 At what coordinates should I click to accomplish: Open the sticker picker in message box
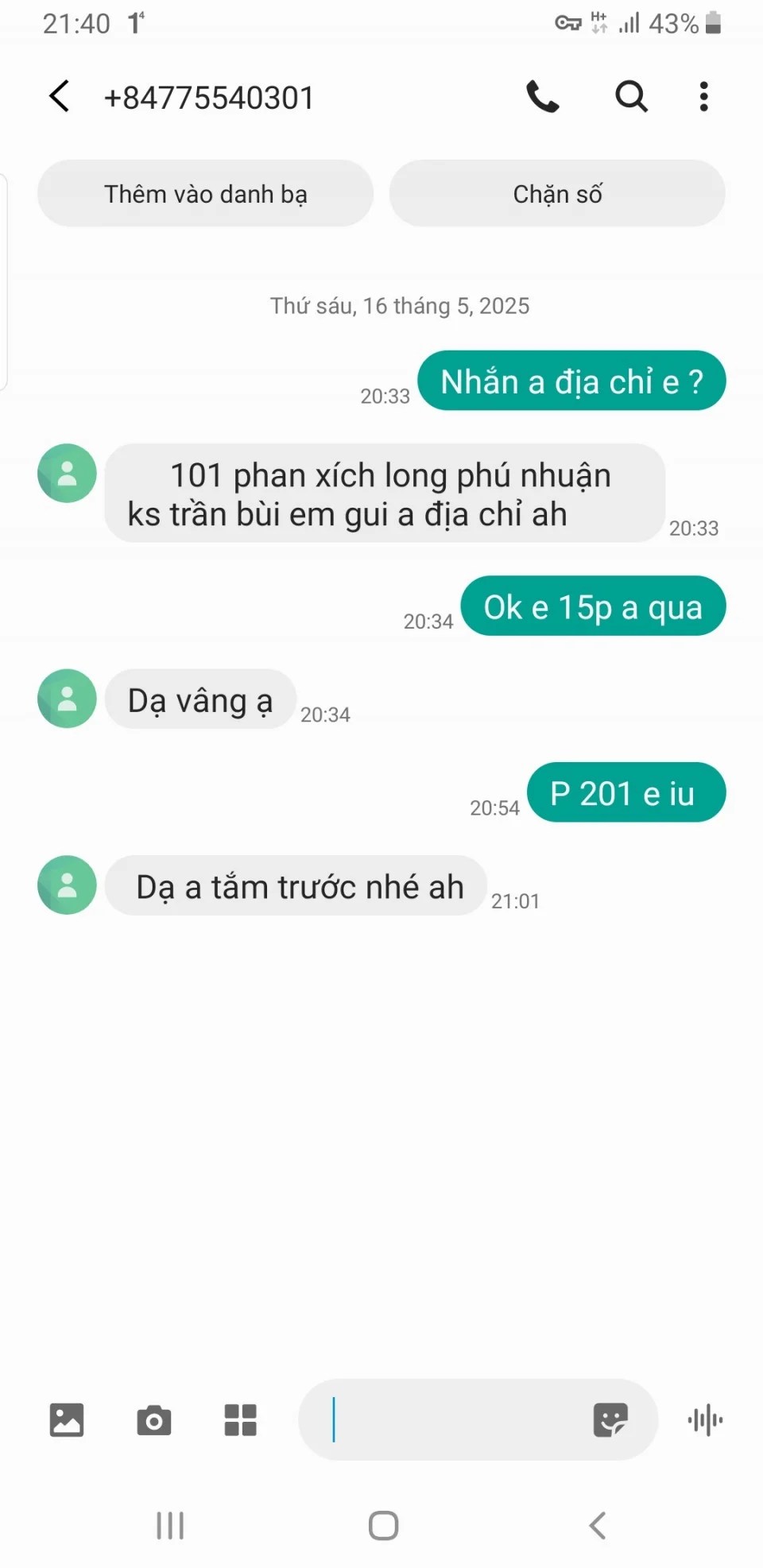[x=610, y=1419]
